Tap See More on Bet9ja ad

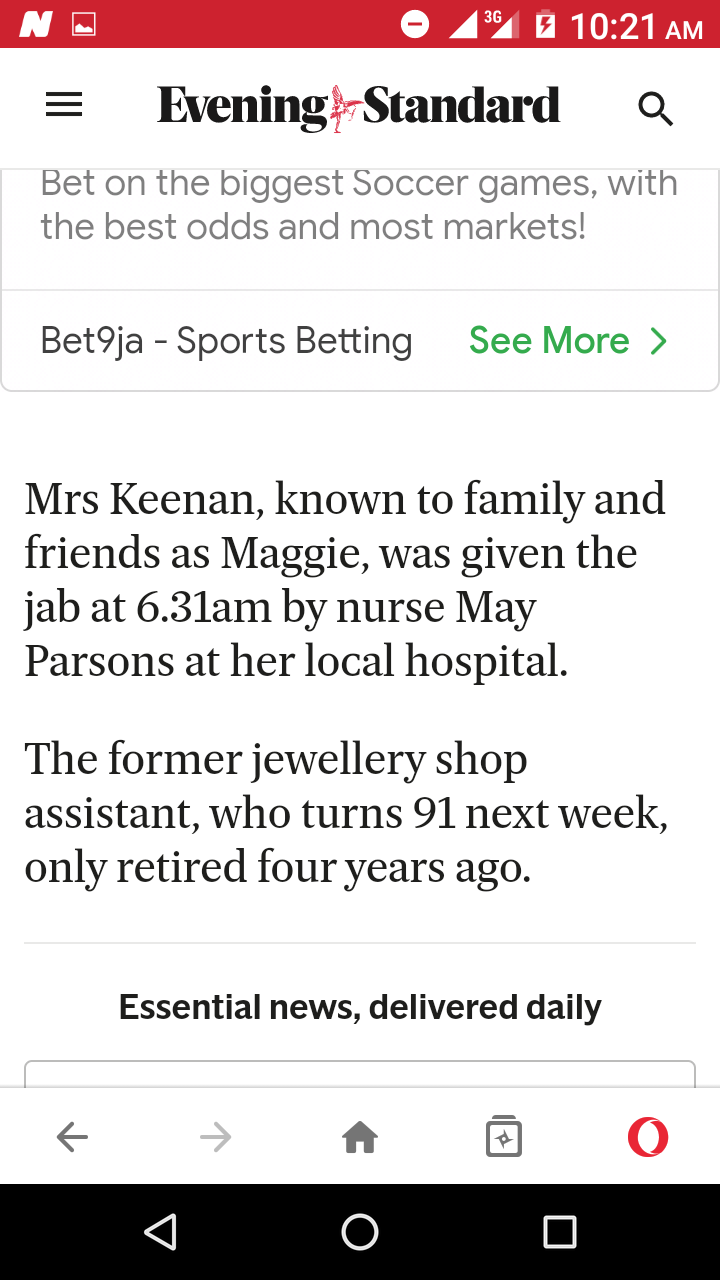[x=567, y=341]
